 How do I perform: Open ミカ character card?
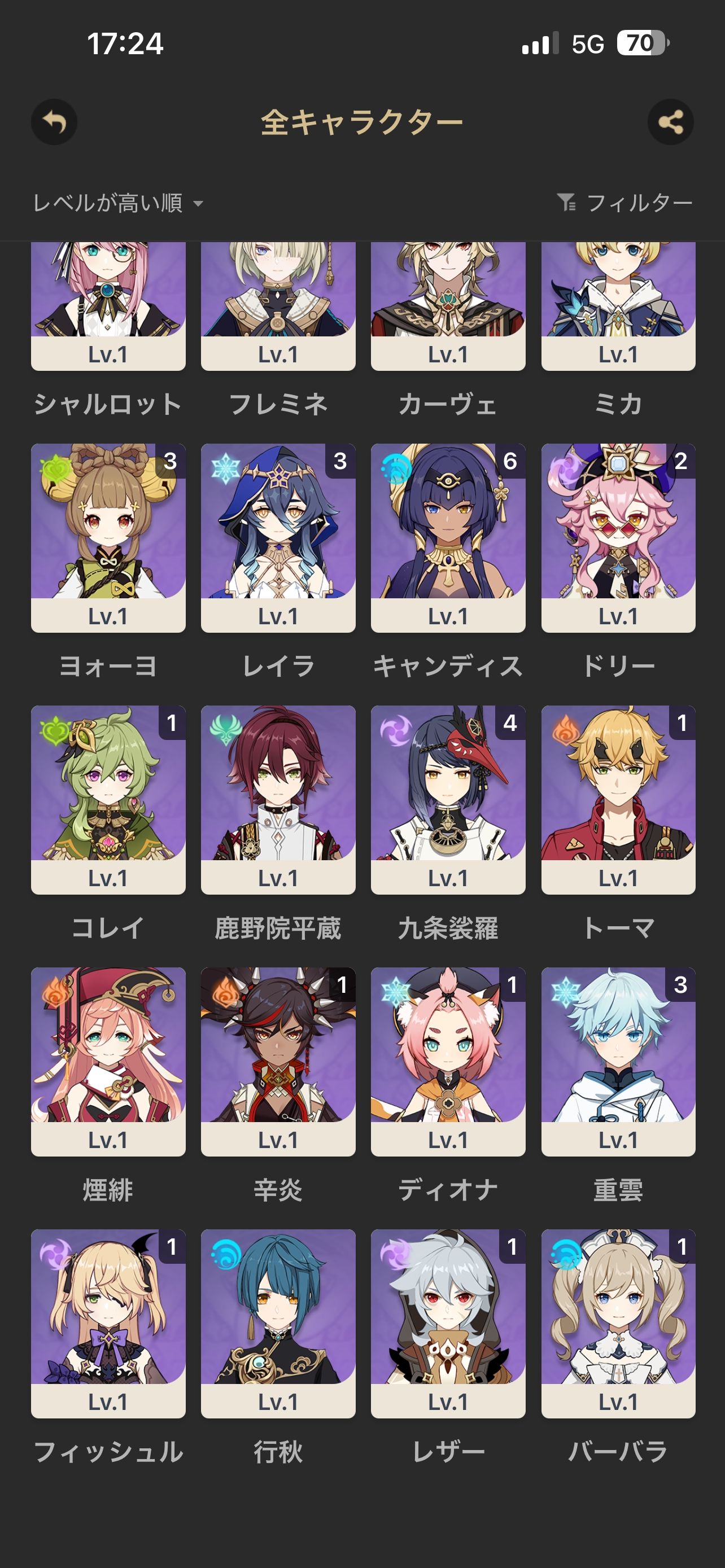618,304
